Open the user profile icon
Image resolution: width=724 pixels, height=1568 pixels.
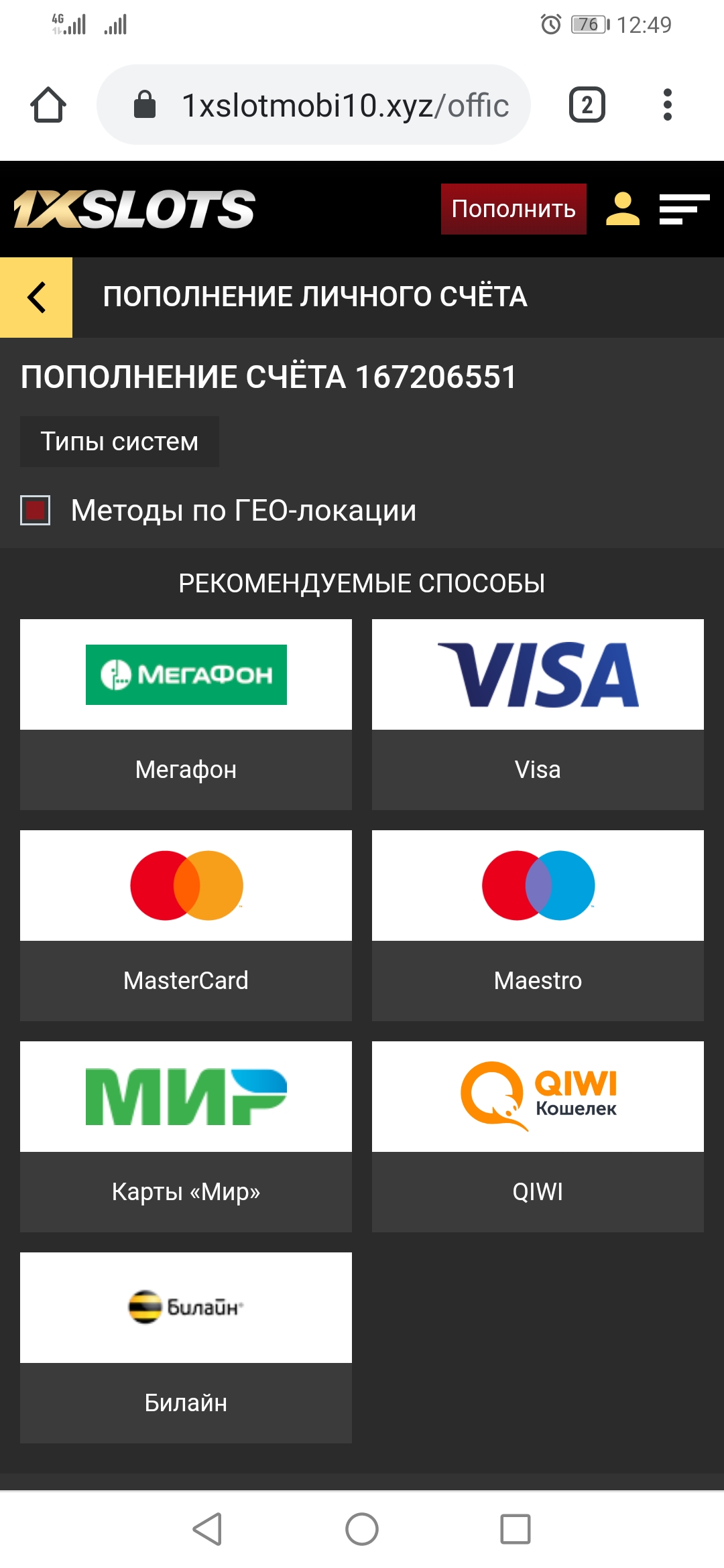click(x=622, y=209)
